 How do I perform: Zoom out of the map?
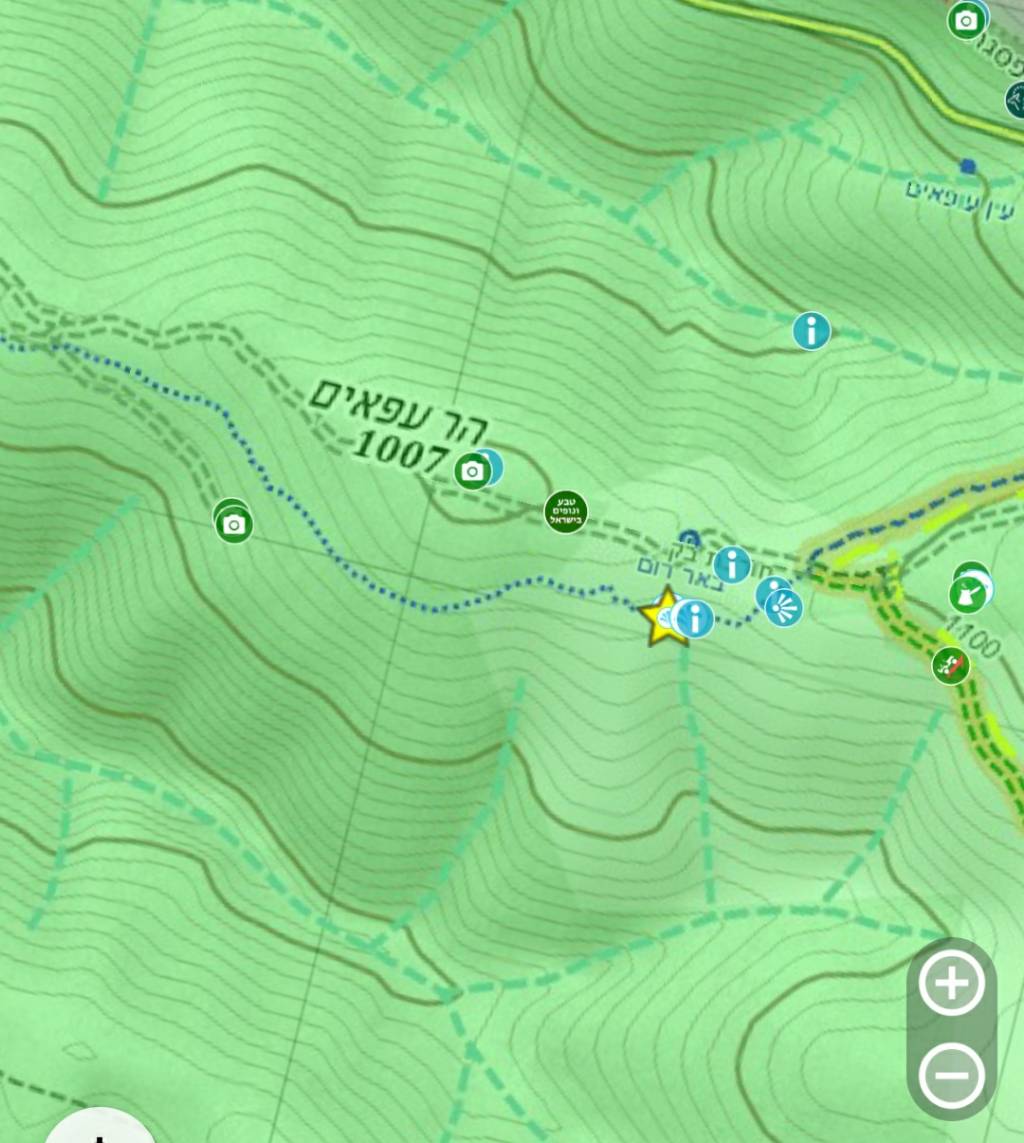(x=951, y=1076)
